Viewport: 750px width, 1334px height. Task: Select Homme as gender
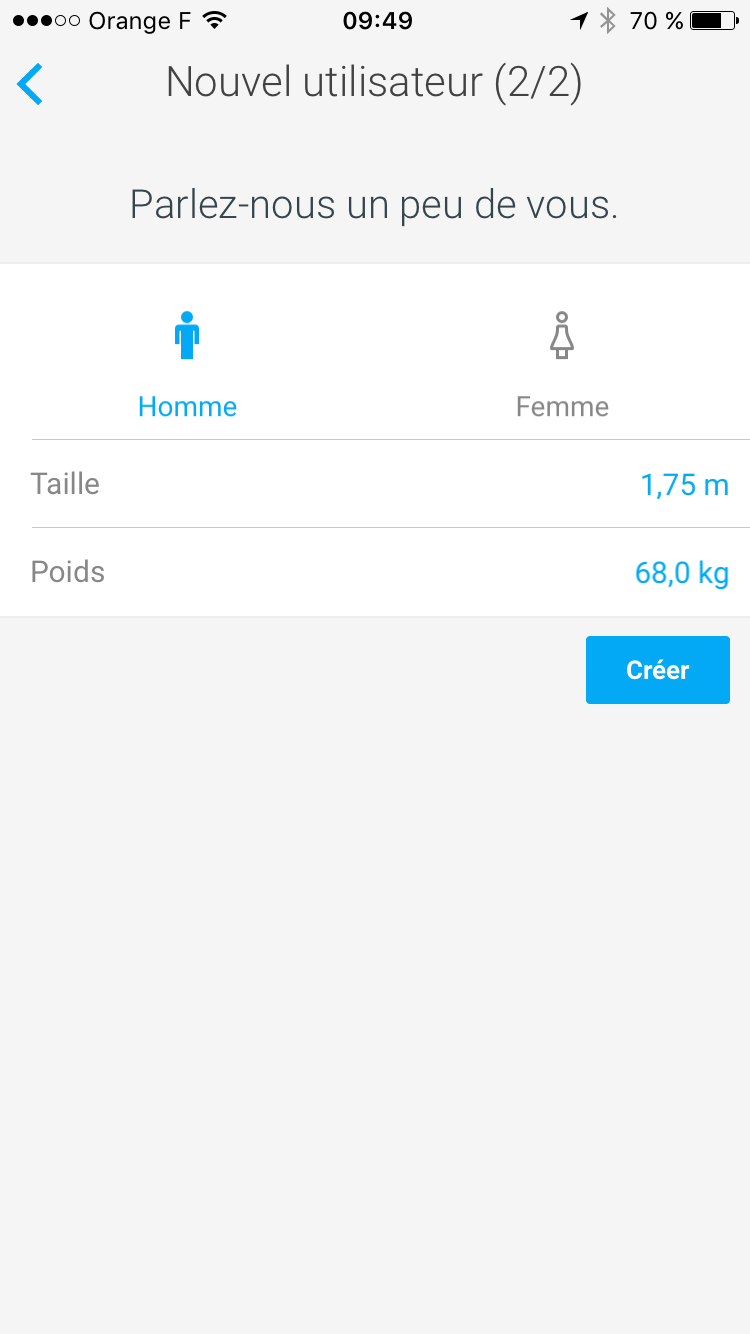(187, 360)
